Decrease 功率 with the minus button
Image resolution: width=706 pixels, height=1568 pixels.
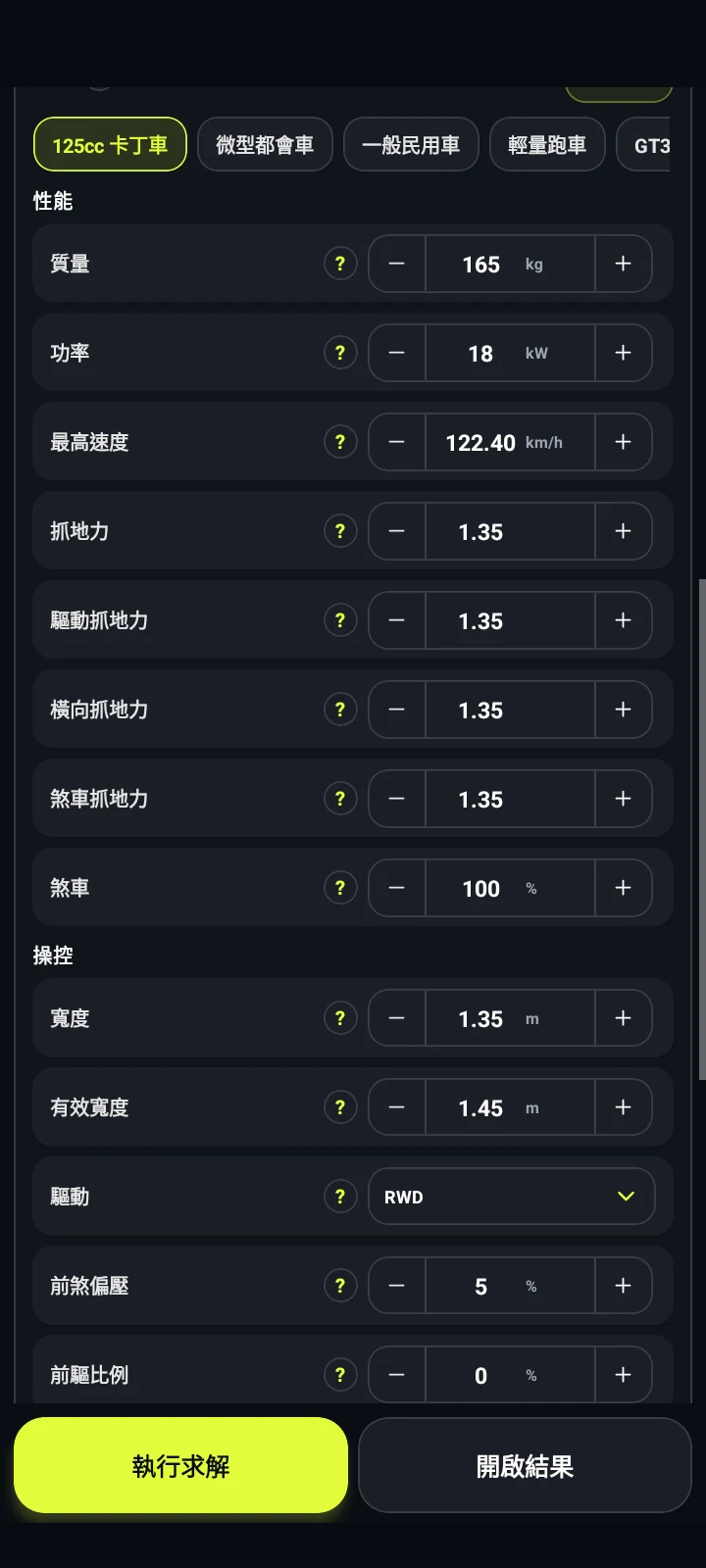[x=397, y=353]
